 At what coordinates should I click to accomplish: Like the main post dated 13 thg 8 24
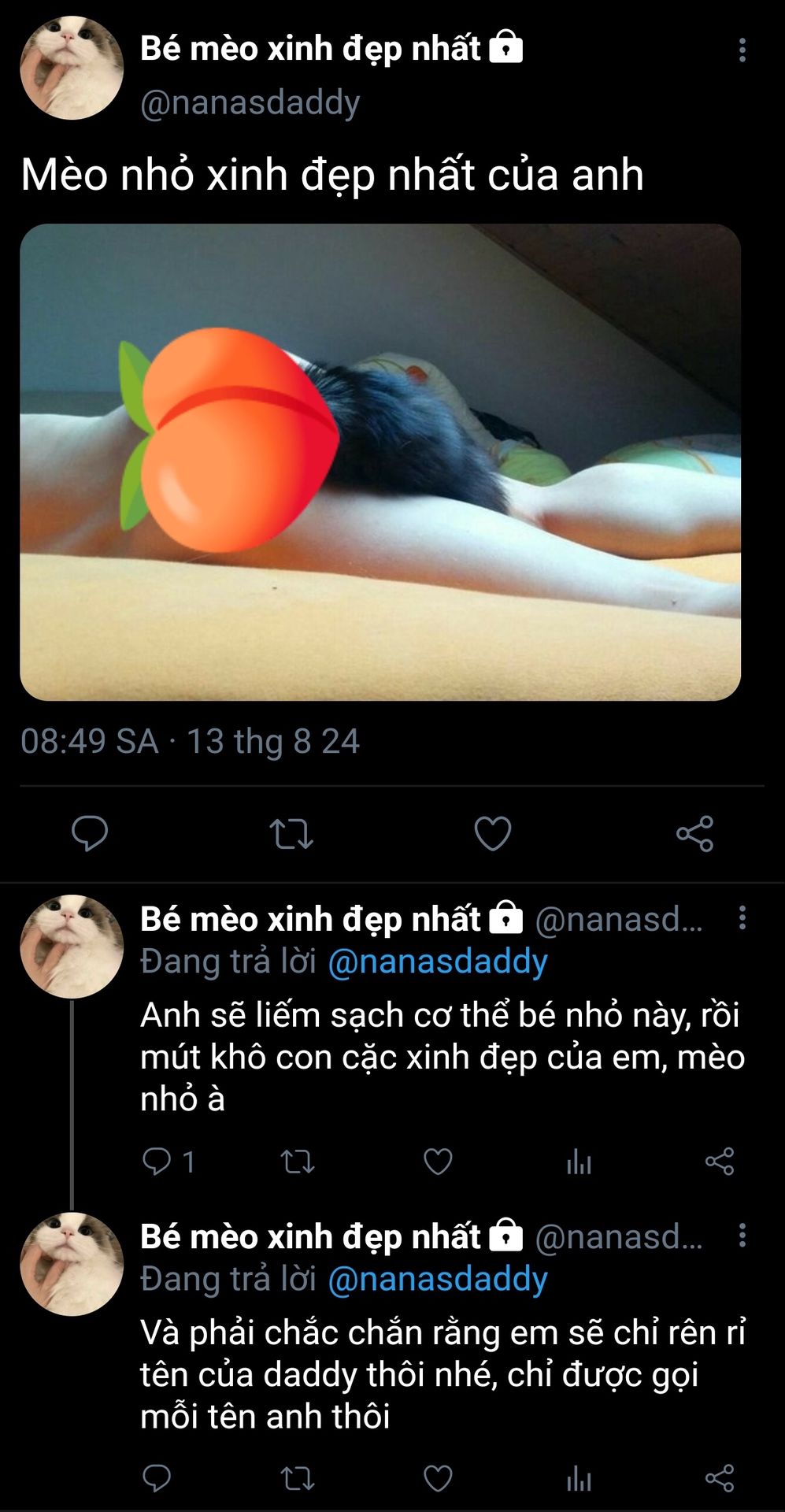[493, 834]
